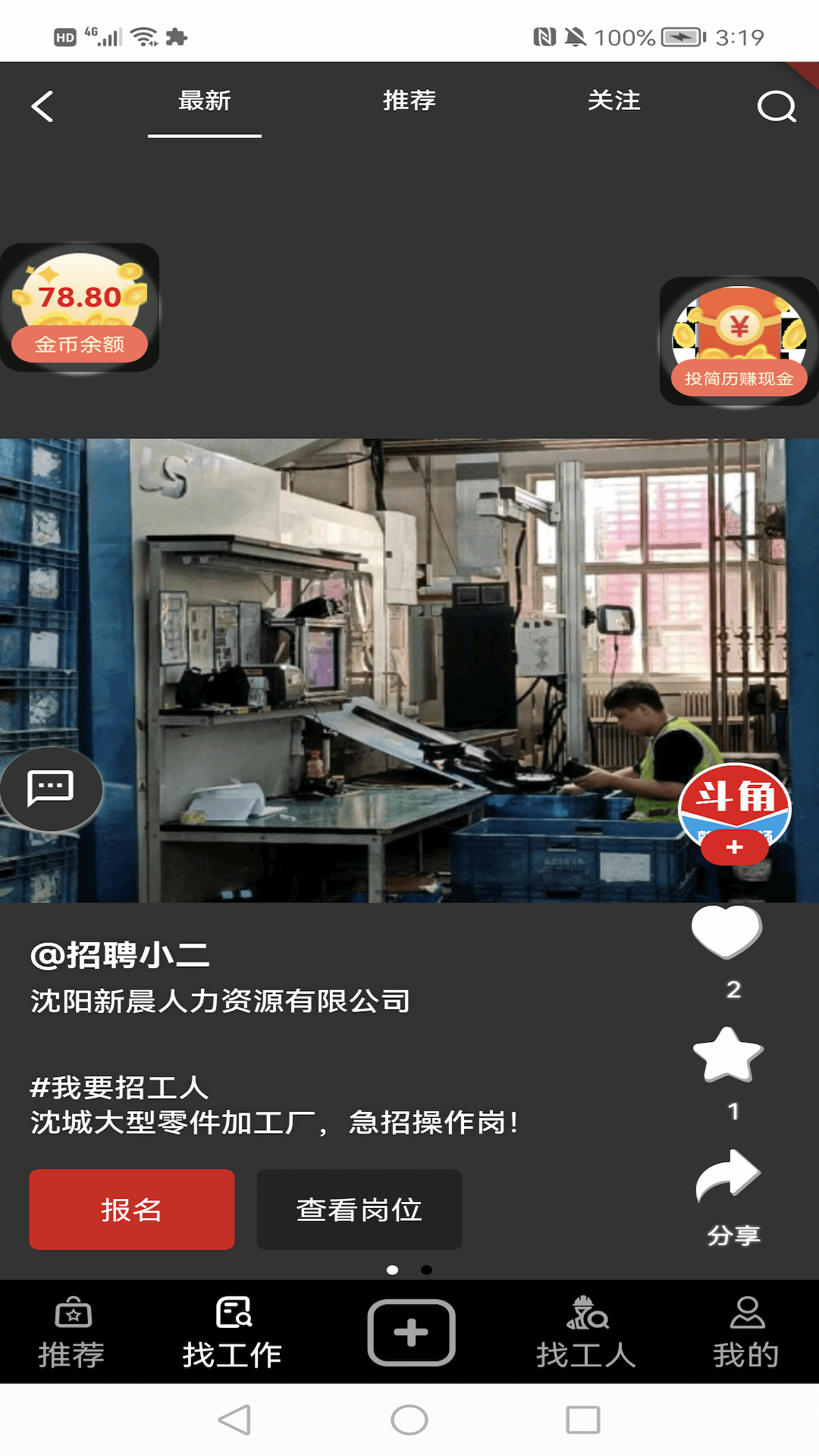Open the 我的 profile tab

[x=746, y=1332]
